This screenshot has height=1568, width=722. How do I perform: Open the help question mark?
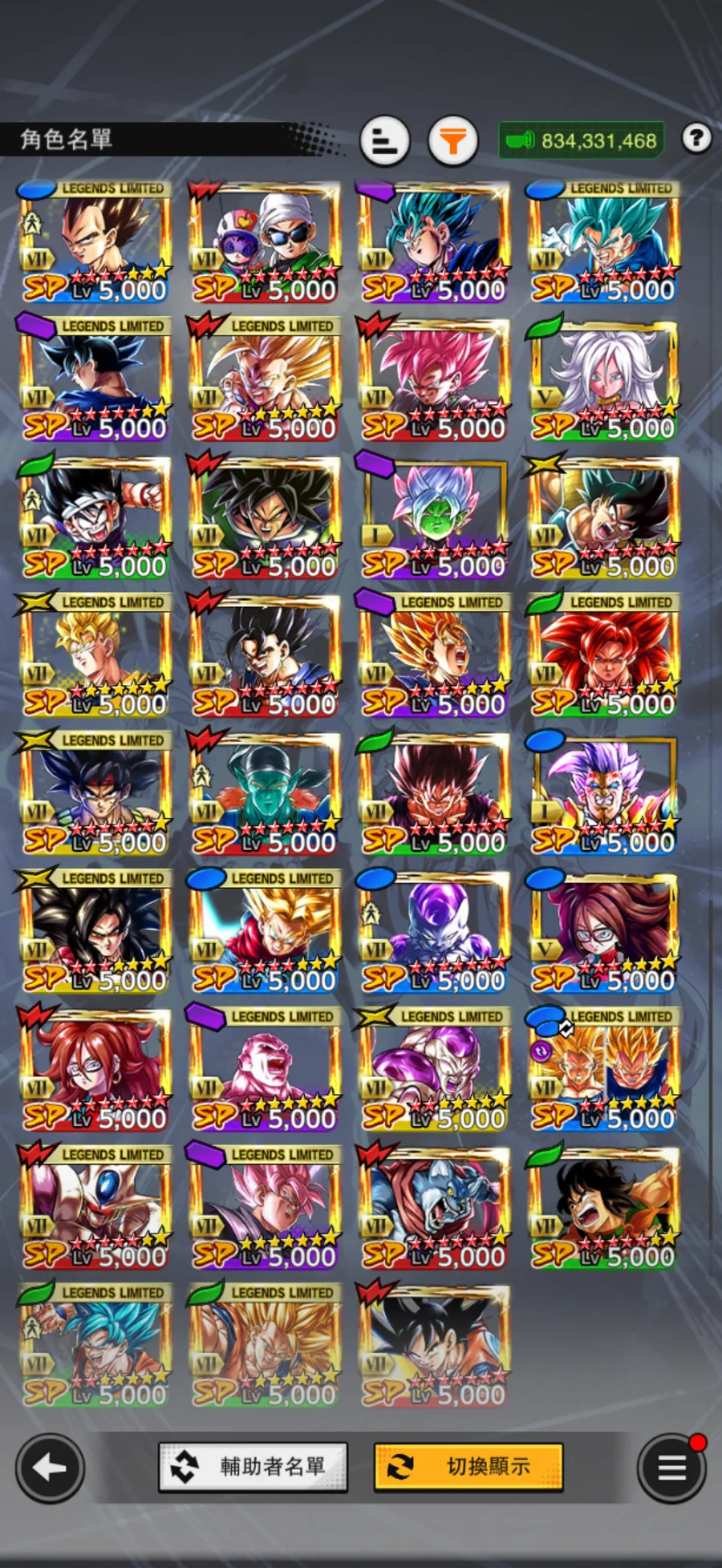pyautogui.click(x=696, y=139)
